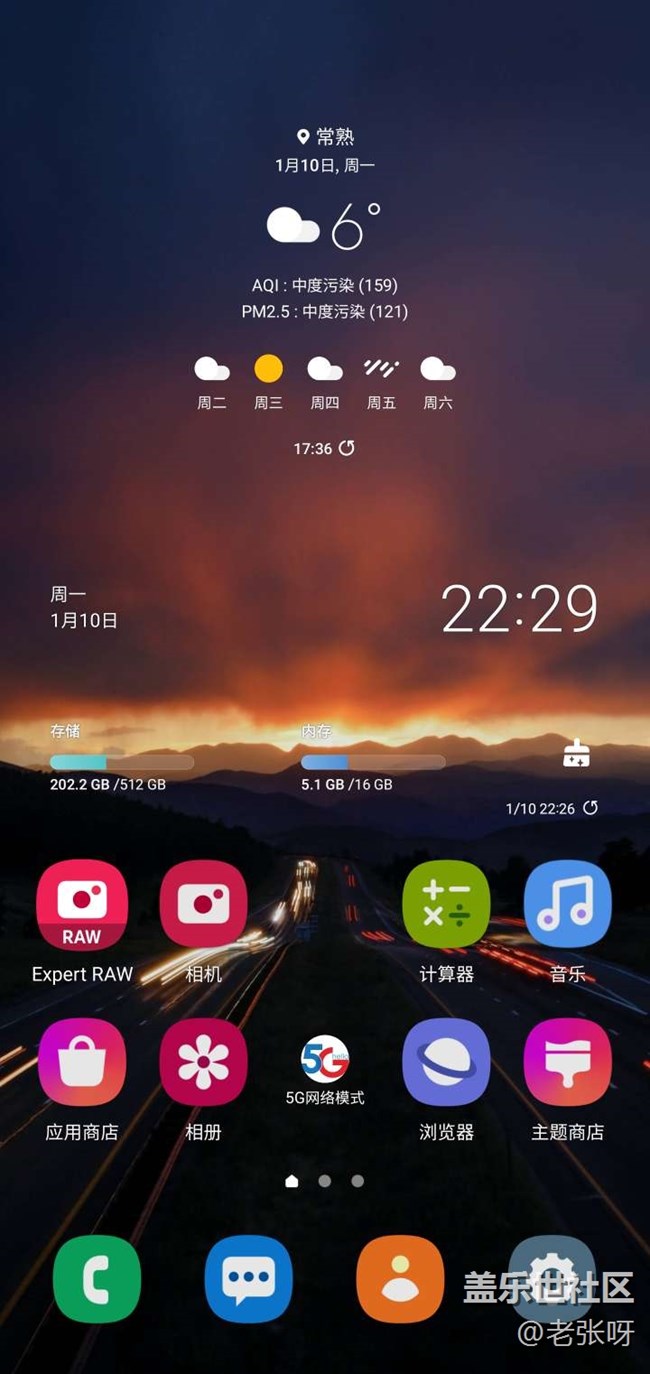Open the 应用商店 app store
The width and height of the screenshot is (650, 1374).
coord(82,1062)
